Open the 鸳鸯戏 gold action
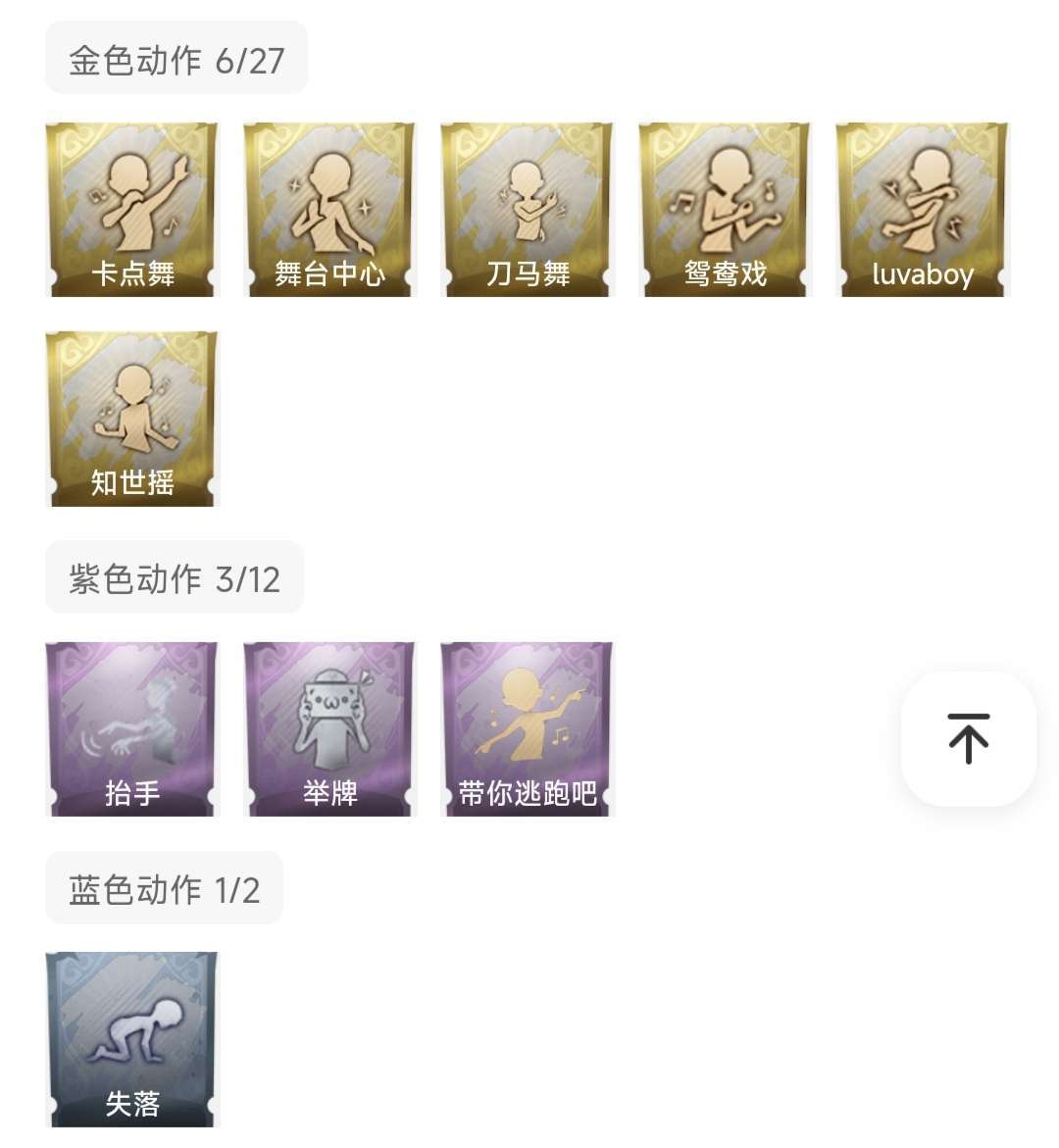 tap(725, 210)
